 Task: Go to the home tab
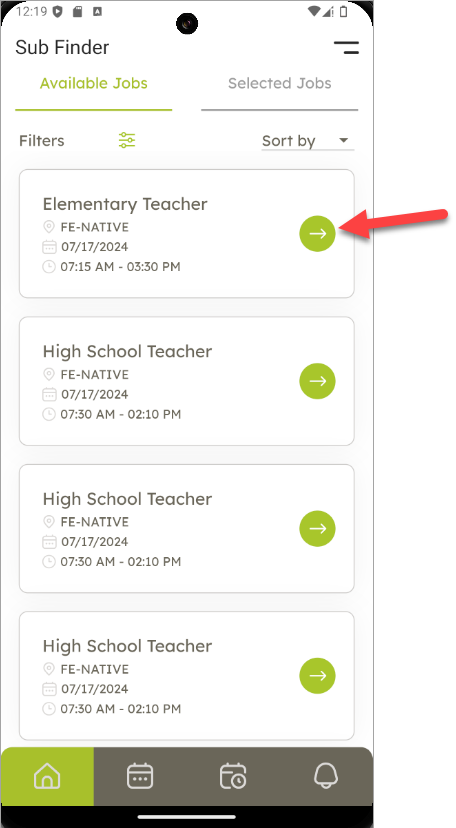click(x=47, y=776)
